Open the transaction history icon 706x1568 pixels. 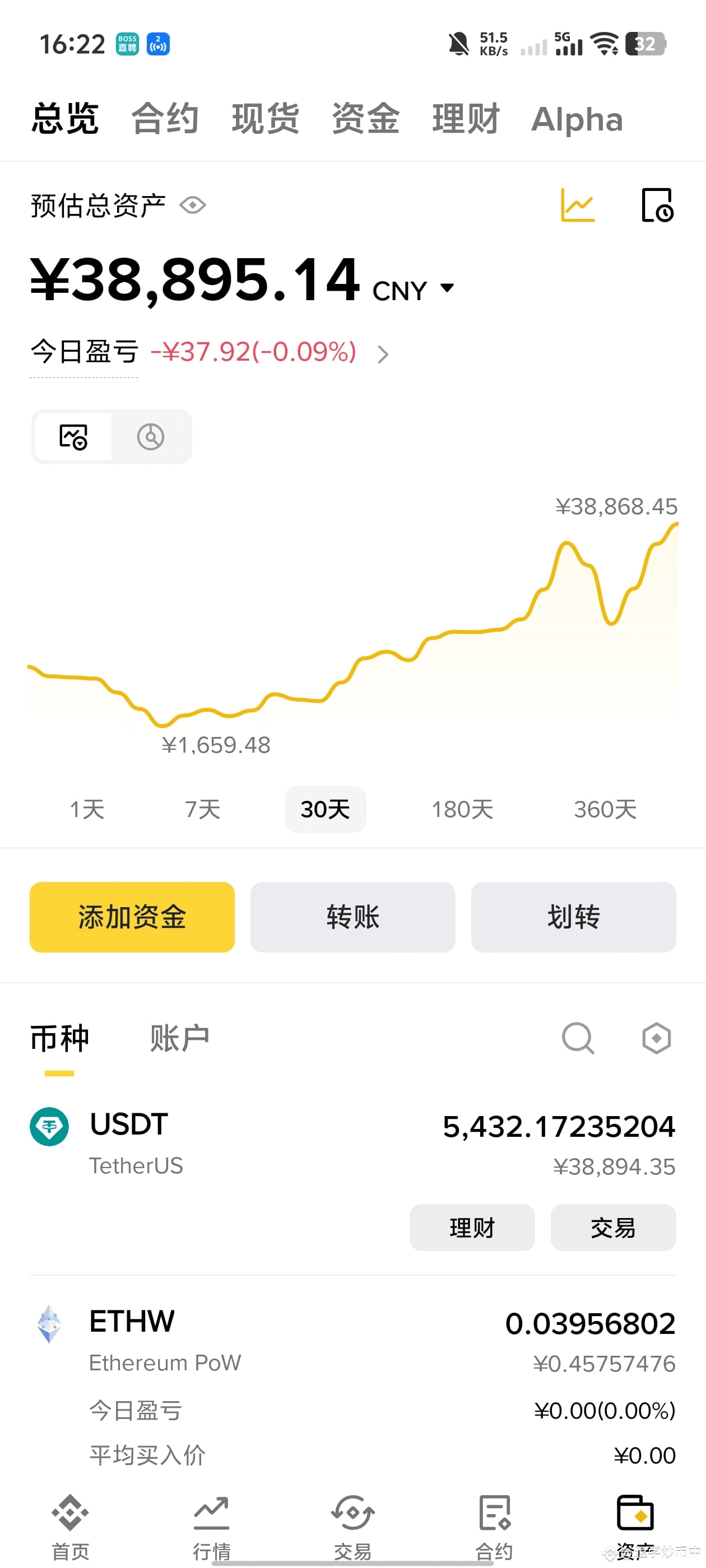657,205
